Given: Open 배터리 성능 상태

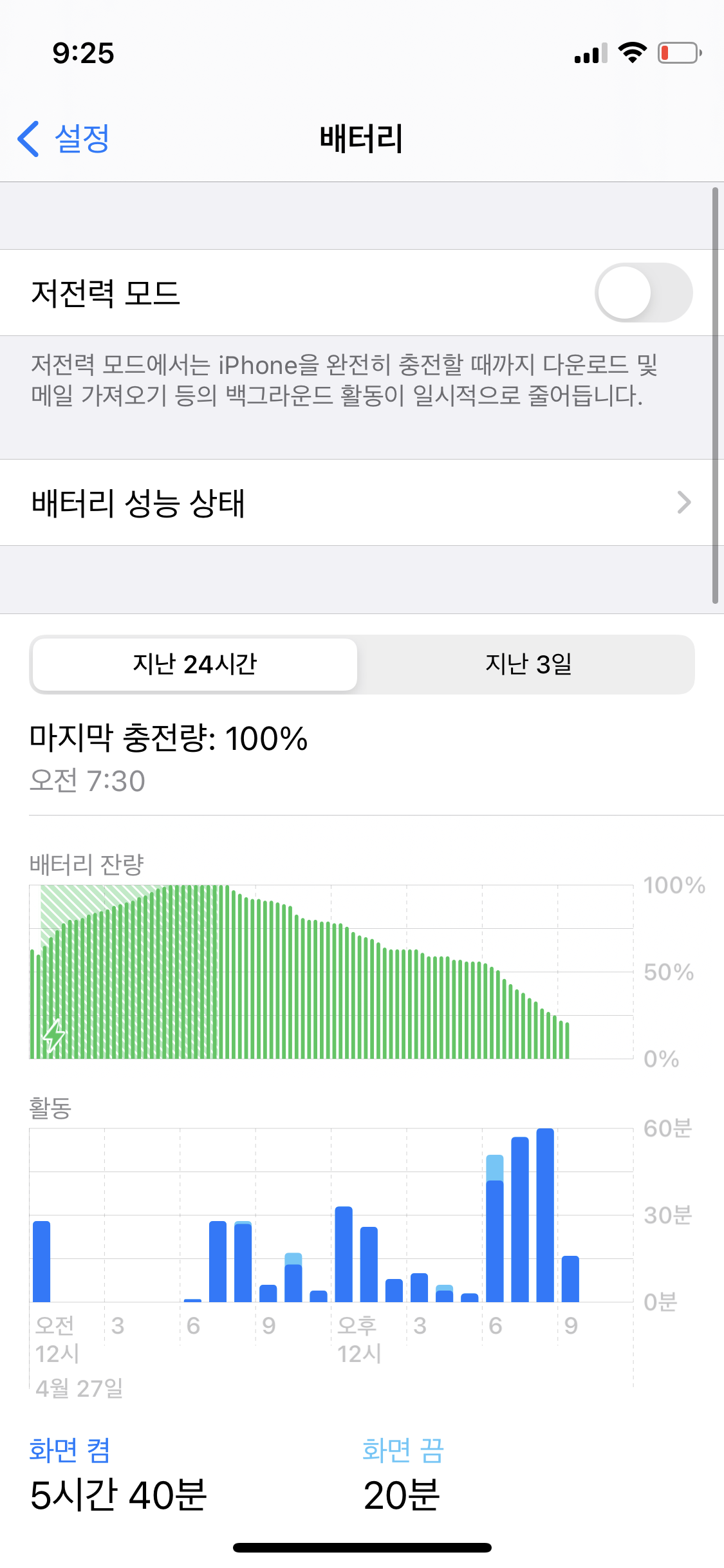Looking at the screenshot, I should [362, 503].
